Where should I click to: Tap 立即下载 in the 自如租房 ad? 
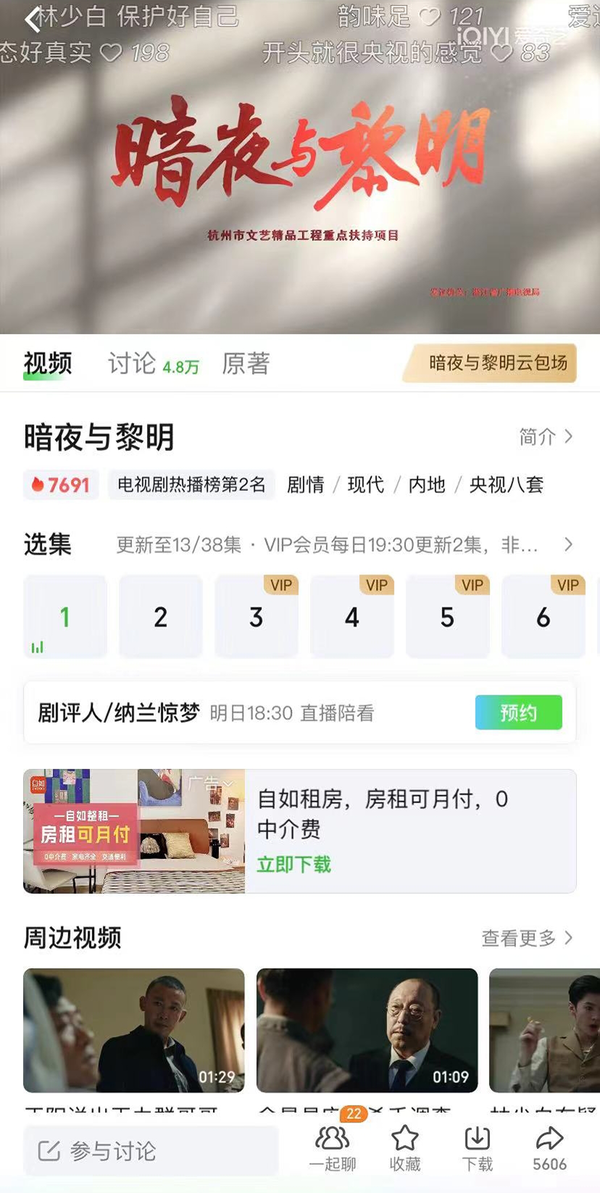294,864
